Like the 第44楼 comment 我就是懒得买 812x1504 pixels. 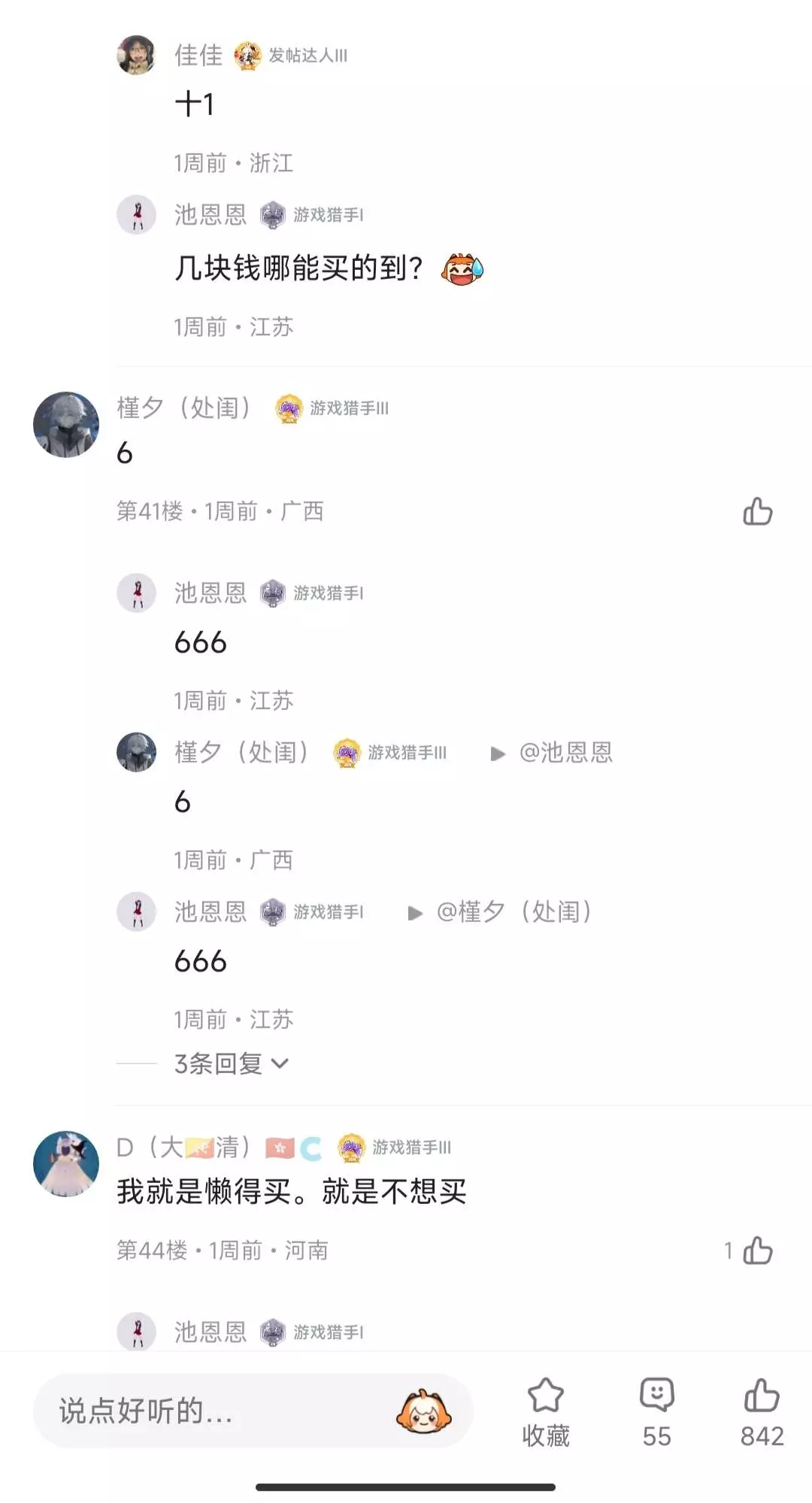pyautogui.click(x=757, y=1251)
